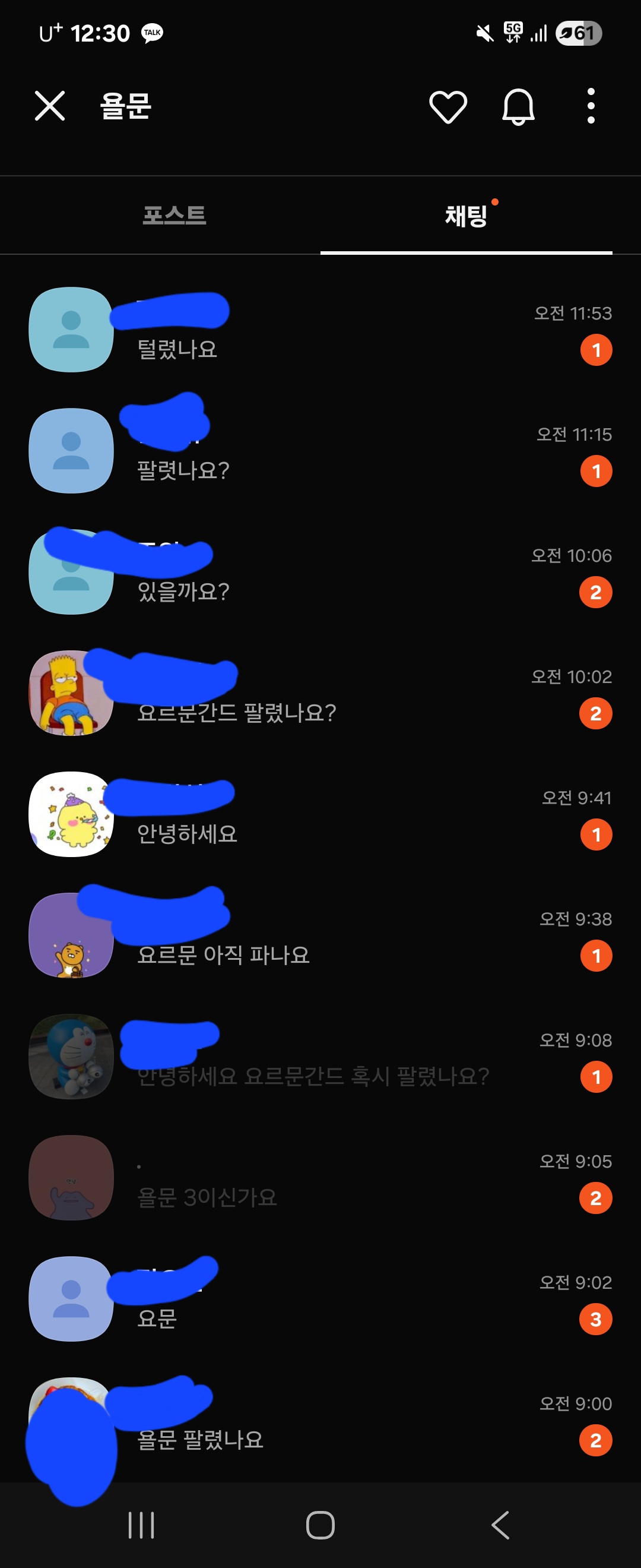The width and height of the screenshot is (641, 1568).
Task: Open the chat saying 있을까요?
Action: [320, 573]
